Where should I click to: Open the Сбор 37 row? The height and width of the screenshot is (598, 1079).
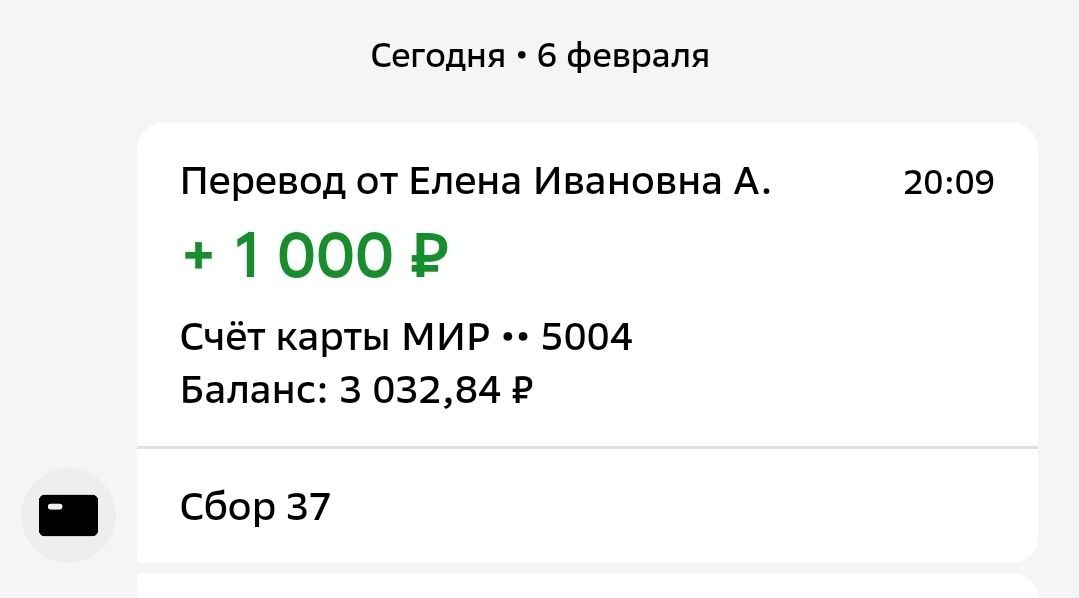587,506
